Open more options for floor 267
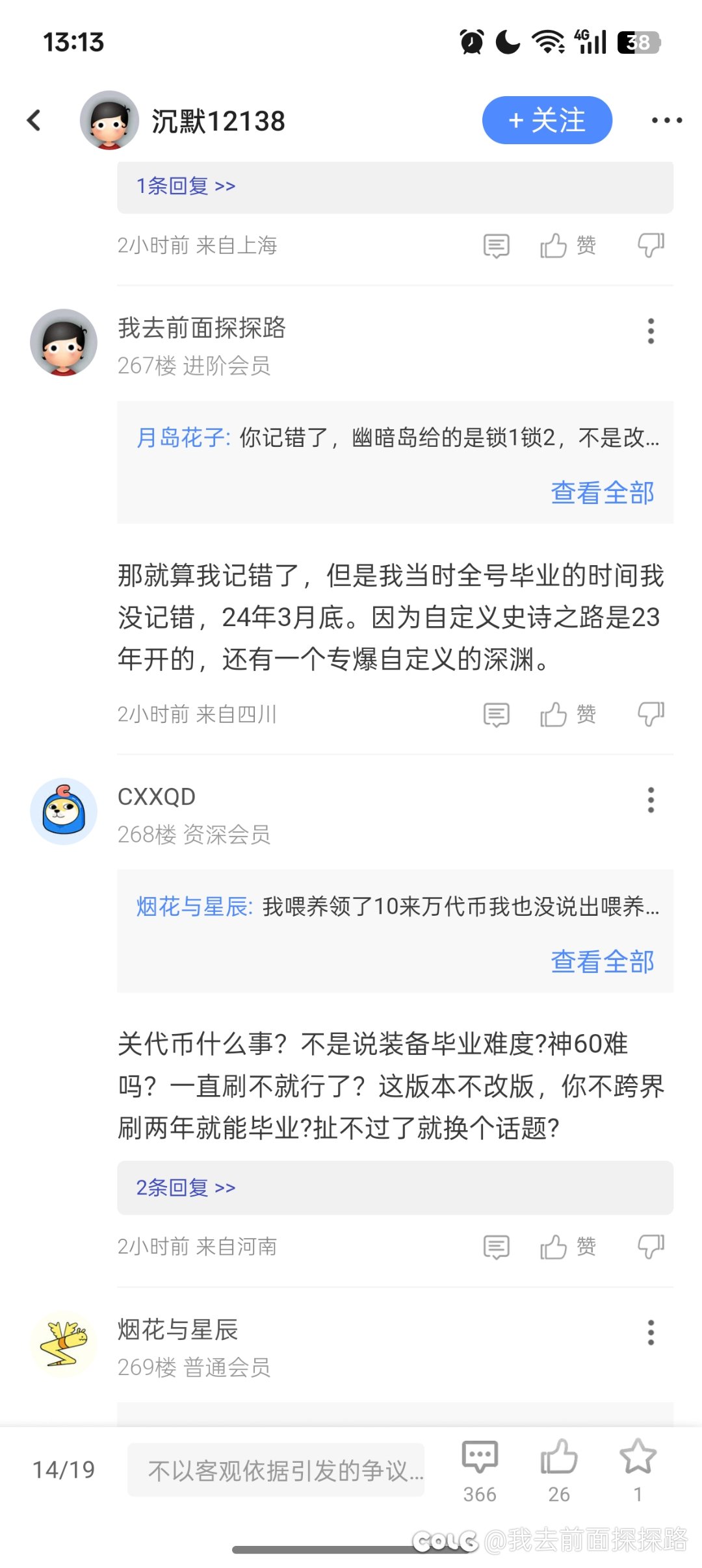Image resolution: width=702 pixels, height=1568 pixels. click(x=651, y=331)
